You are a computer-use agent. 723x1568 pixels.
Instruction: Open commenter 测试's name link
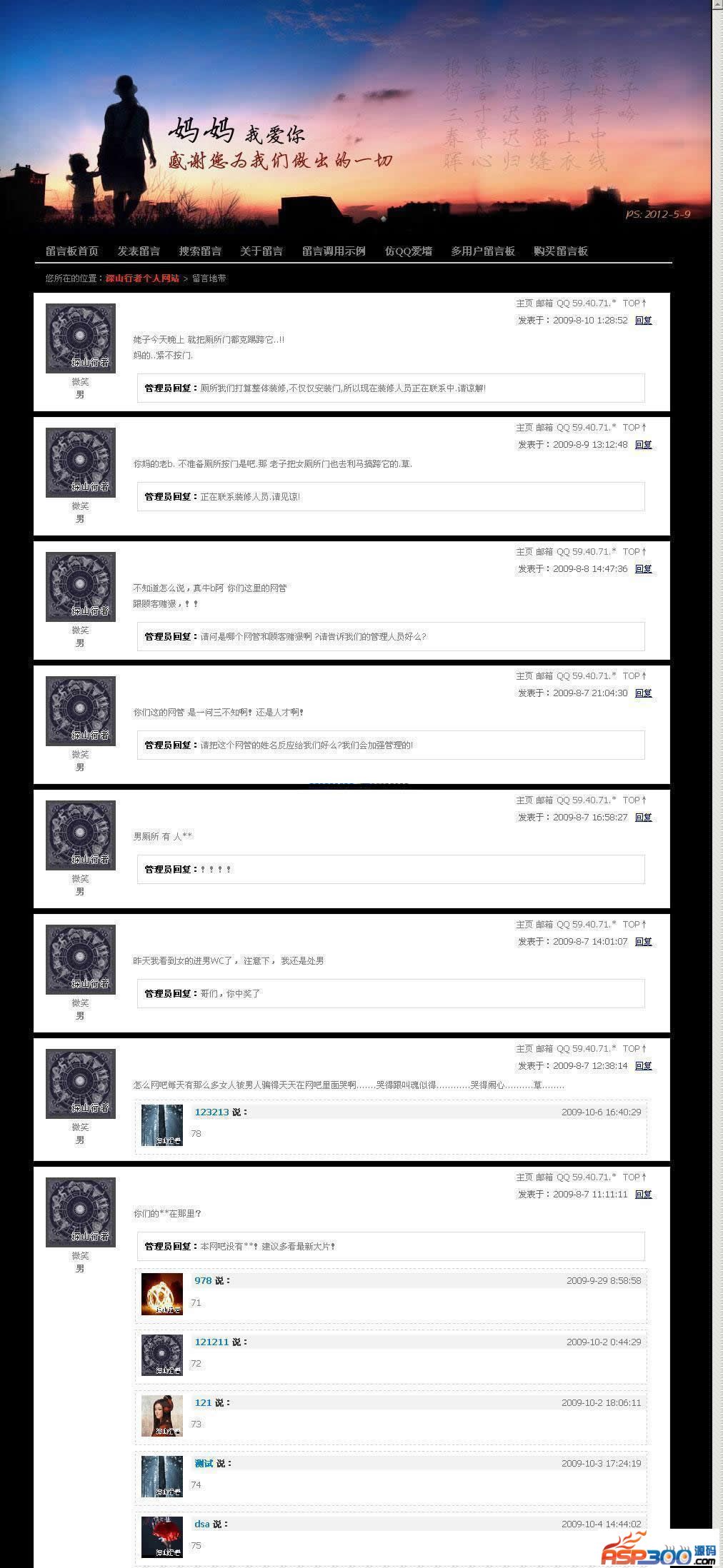pos(204,1463)
